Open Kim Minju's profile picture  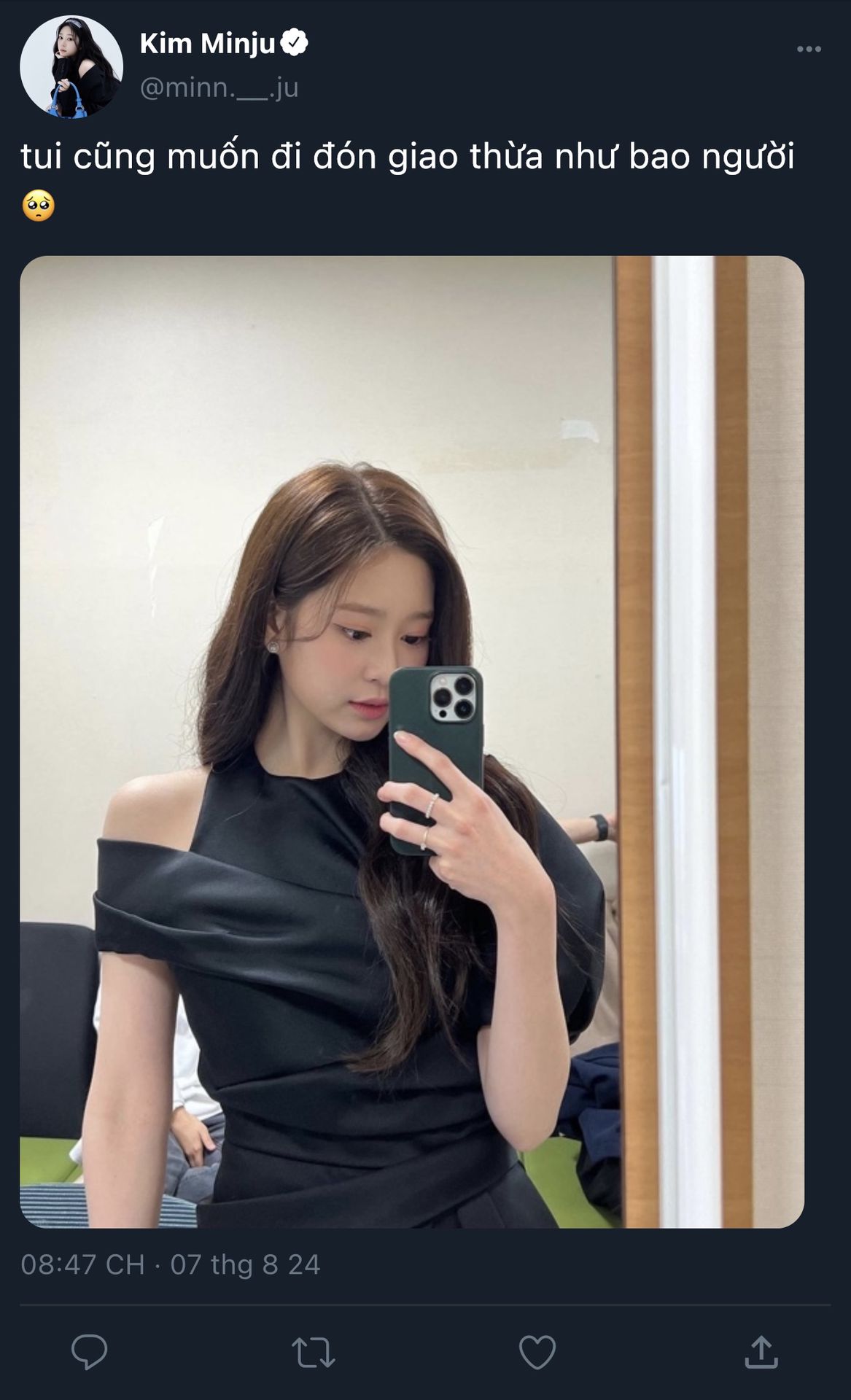(71, 67)
